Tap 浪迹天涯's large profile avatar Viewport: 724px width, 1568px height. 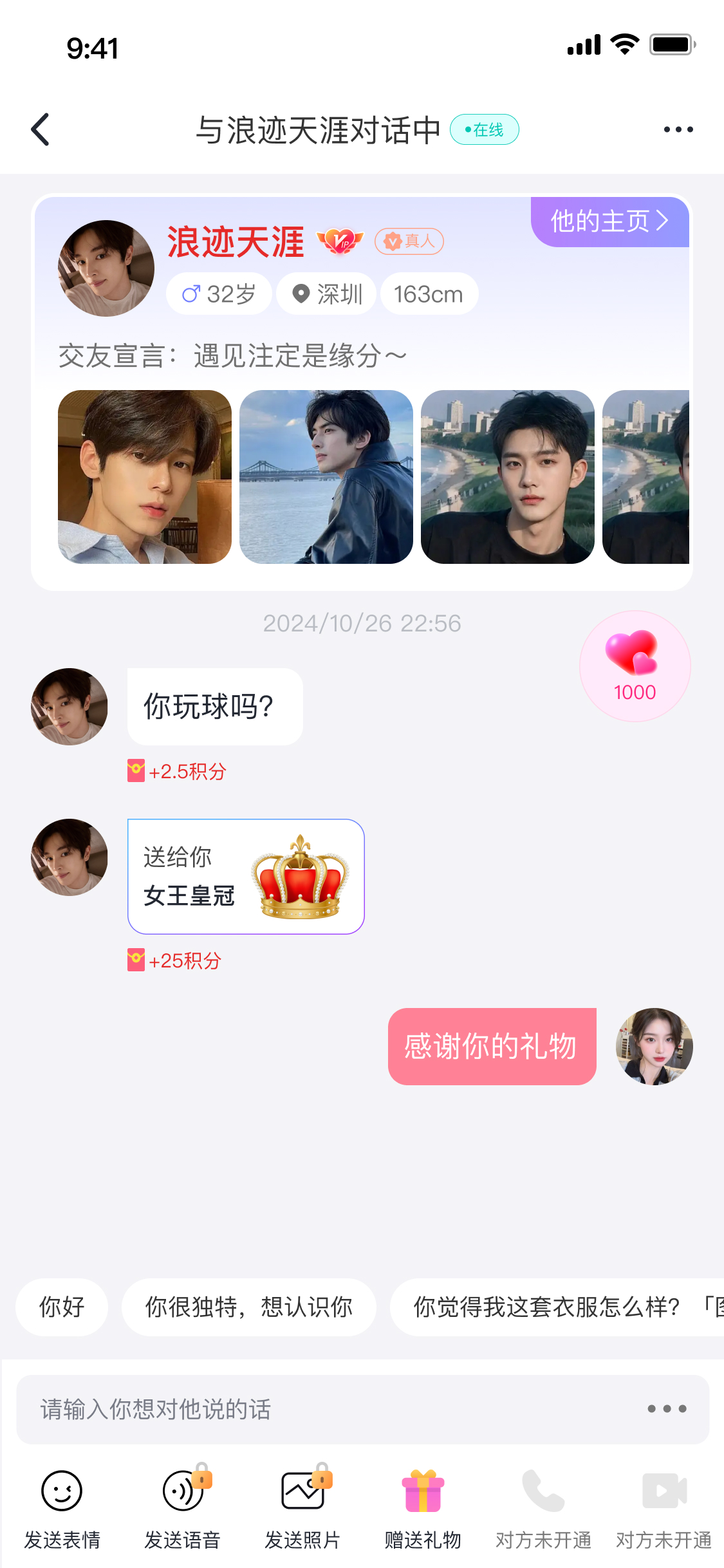[x=106, y=268]
